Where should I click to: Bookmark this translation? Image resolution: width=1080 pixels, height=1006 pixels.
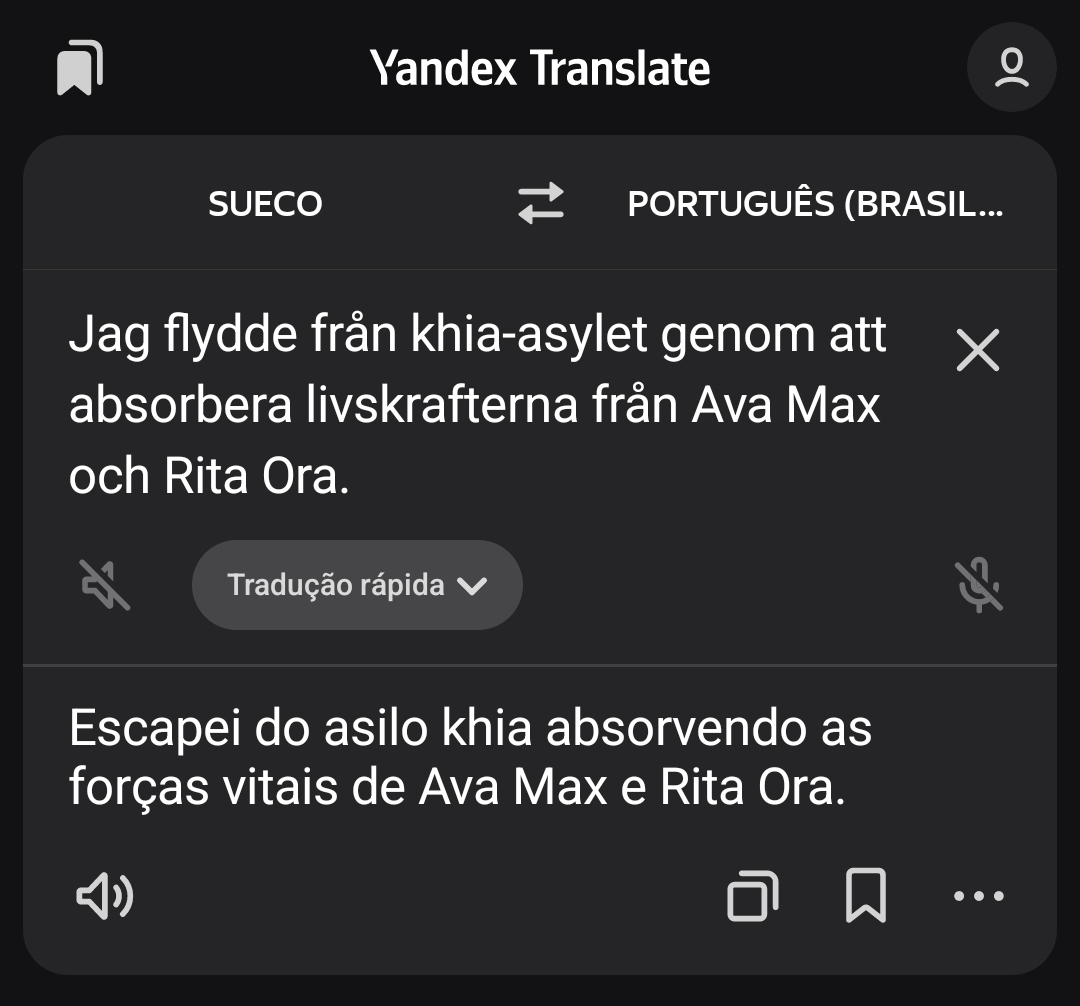point(865,896)
